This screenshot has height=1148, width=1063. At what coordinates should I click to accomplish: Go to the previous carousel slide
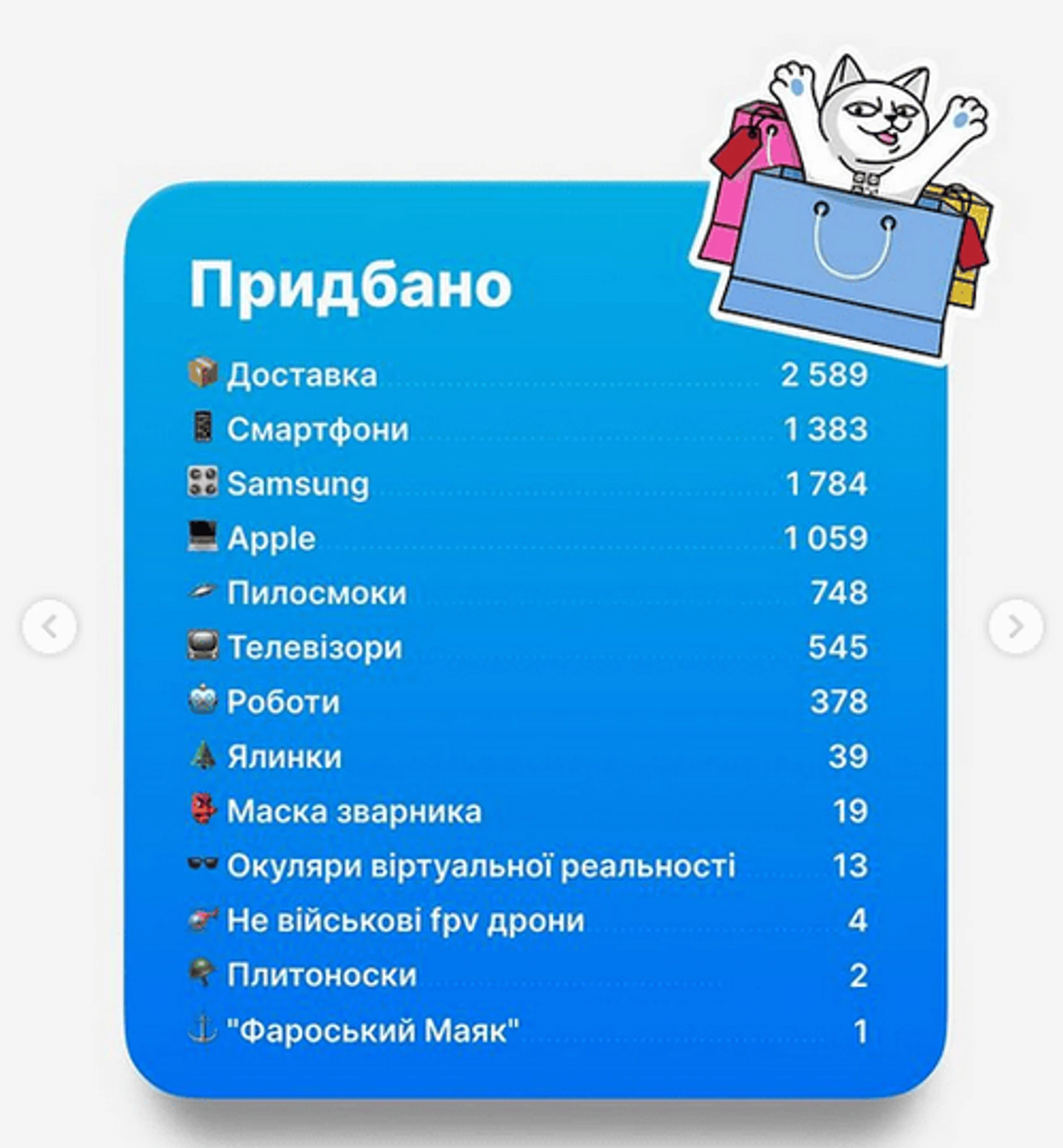tap(50, 627)
